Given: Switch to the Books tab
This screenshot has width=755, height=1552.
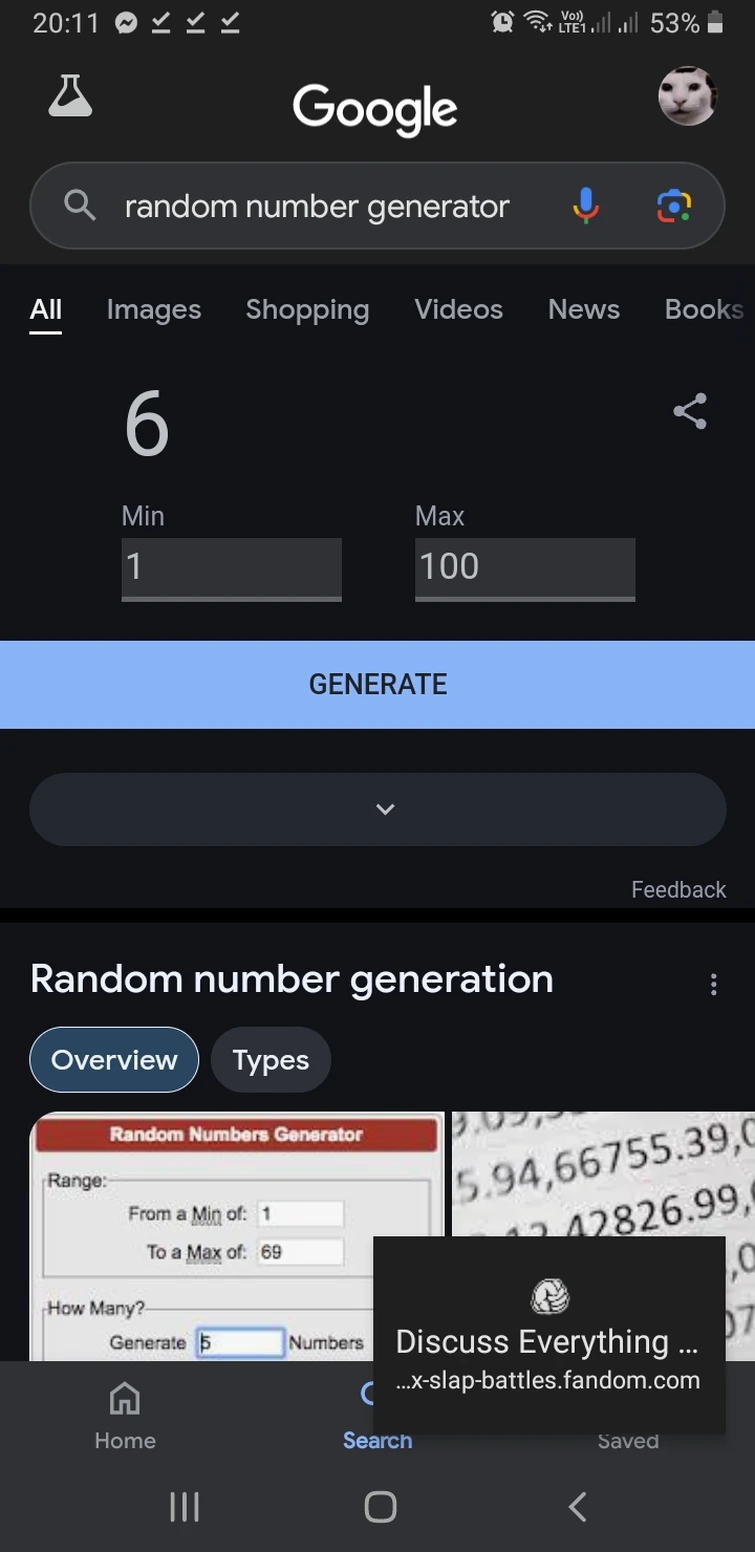Looking at the screenshot, I should (x=703, y=310).
